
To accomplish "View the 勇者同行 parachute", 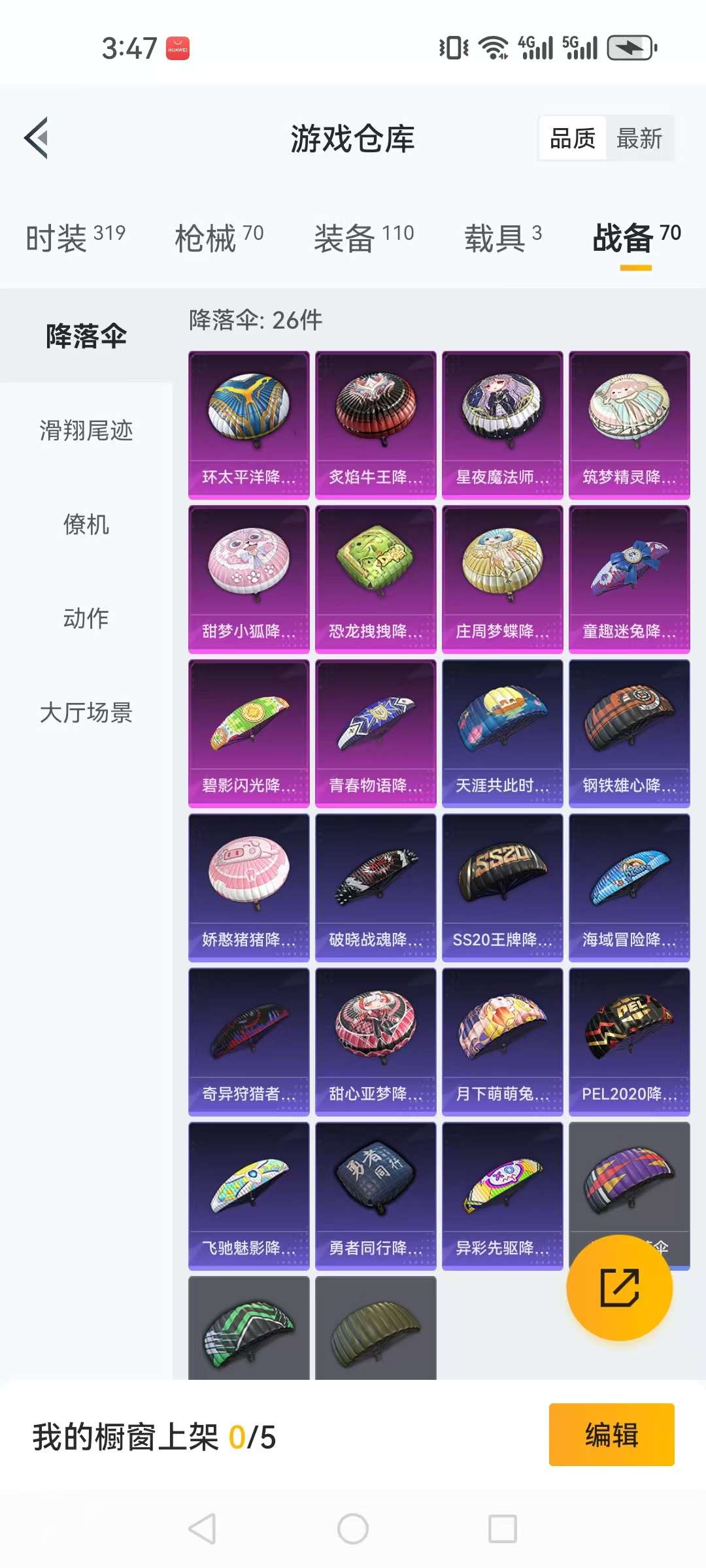I will pos(375,1196).
